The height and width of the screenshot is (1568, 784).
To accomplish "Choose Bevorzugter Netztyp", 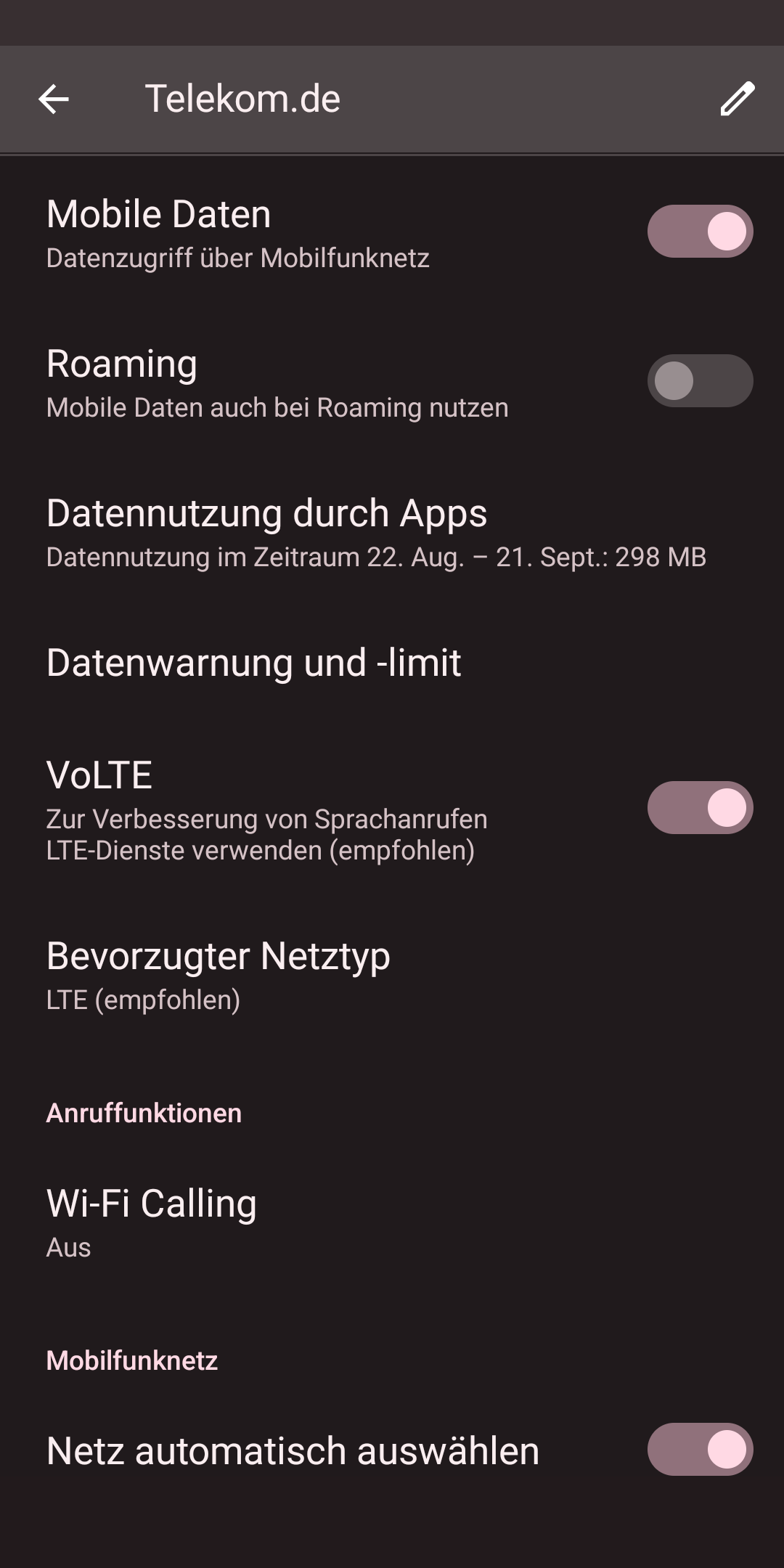I will [x=218, y=975].
